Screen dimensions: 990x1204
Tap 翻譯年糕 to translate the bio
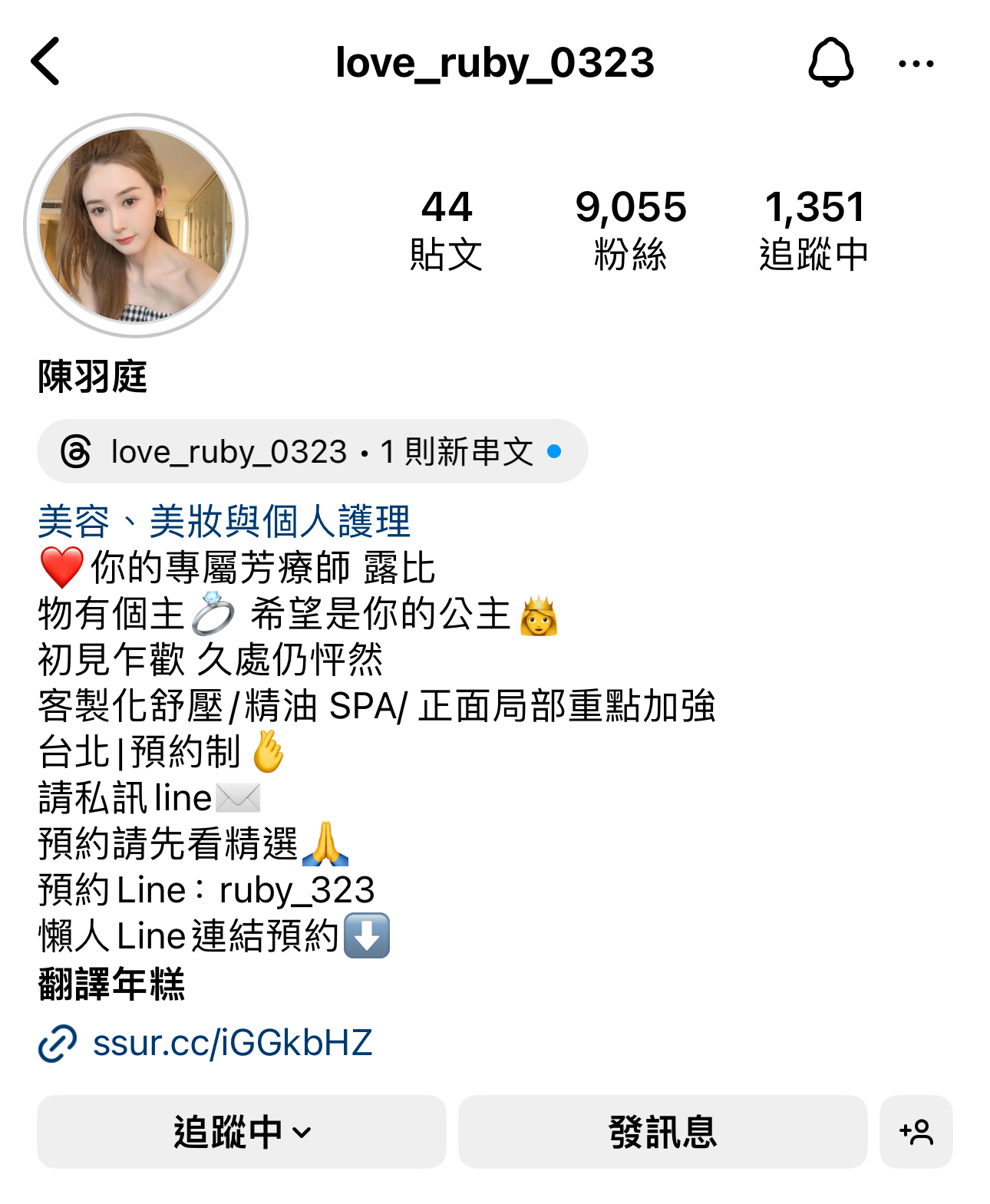[x=112, y=984]
